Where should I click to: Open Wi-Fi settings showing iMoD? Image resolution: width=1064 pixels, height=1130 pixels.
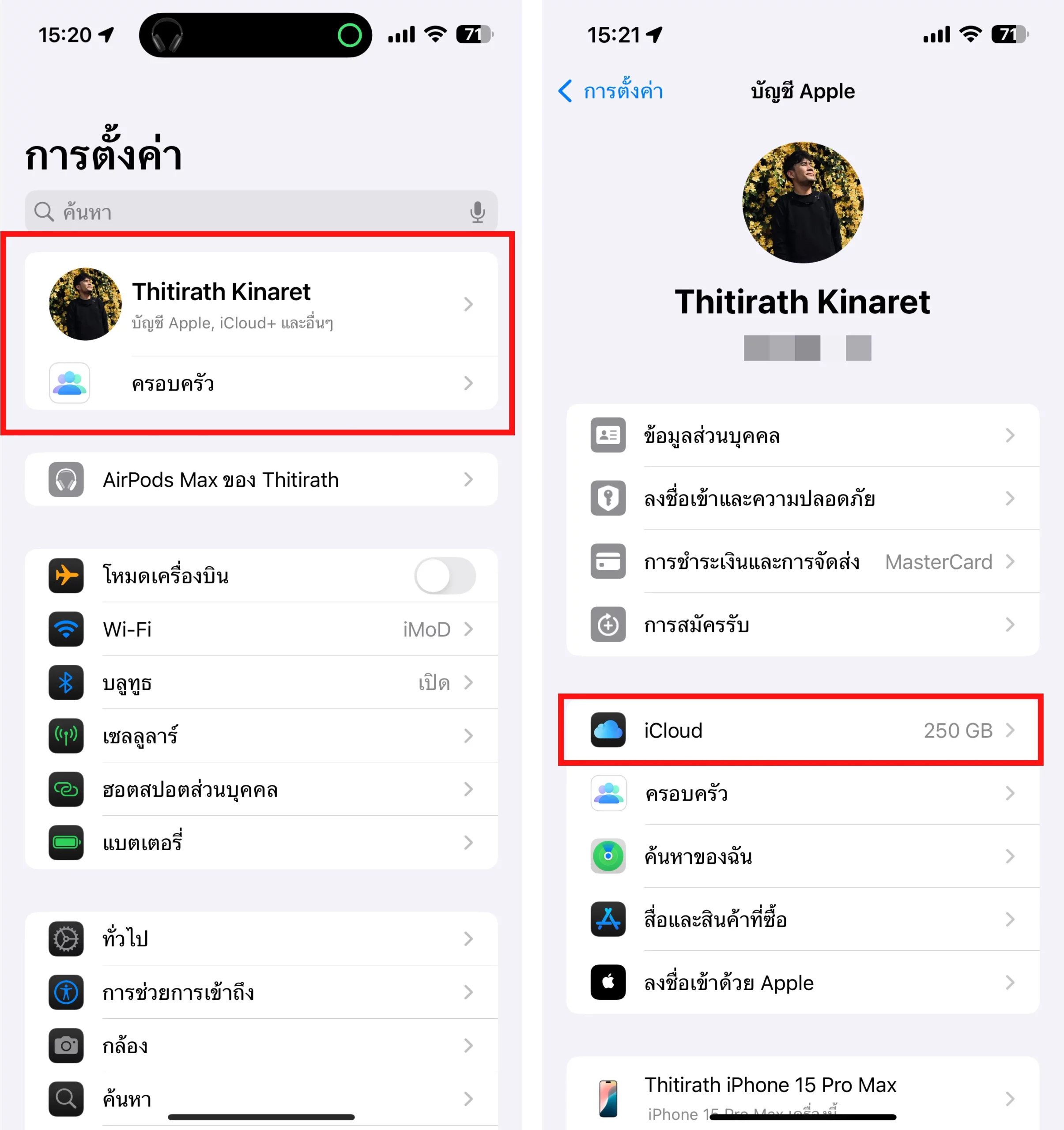(261, 629)
